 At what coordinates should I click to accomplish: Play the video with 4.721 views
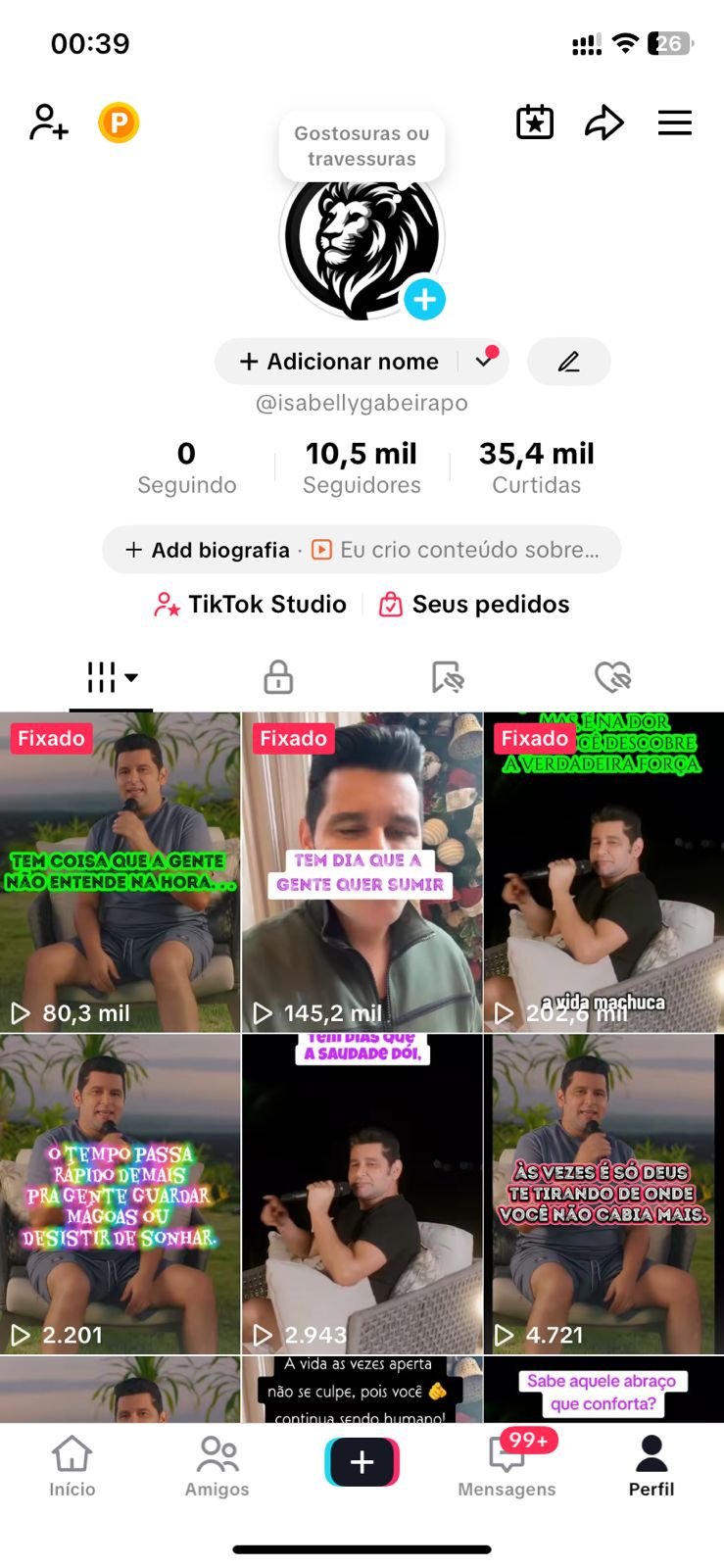point(603,1194)
